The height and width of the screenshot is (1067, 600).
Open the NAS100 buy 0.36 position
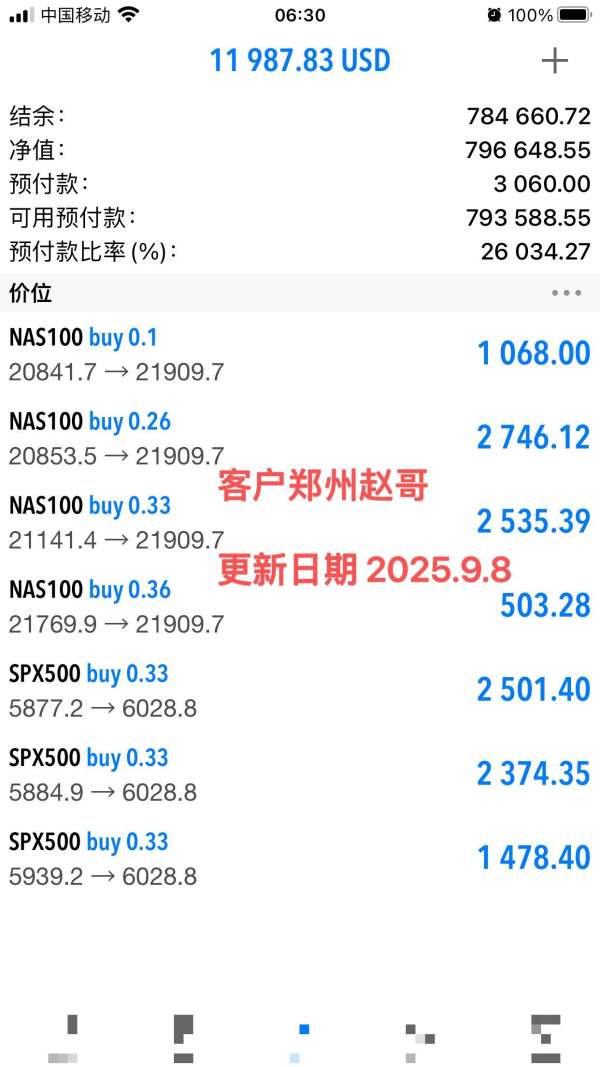300,606
